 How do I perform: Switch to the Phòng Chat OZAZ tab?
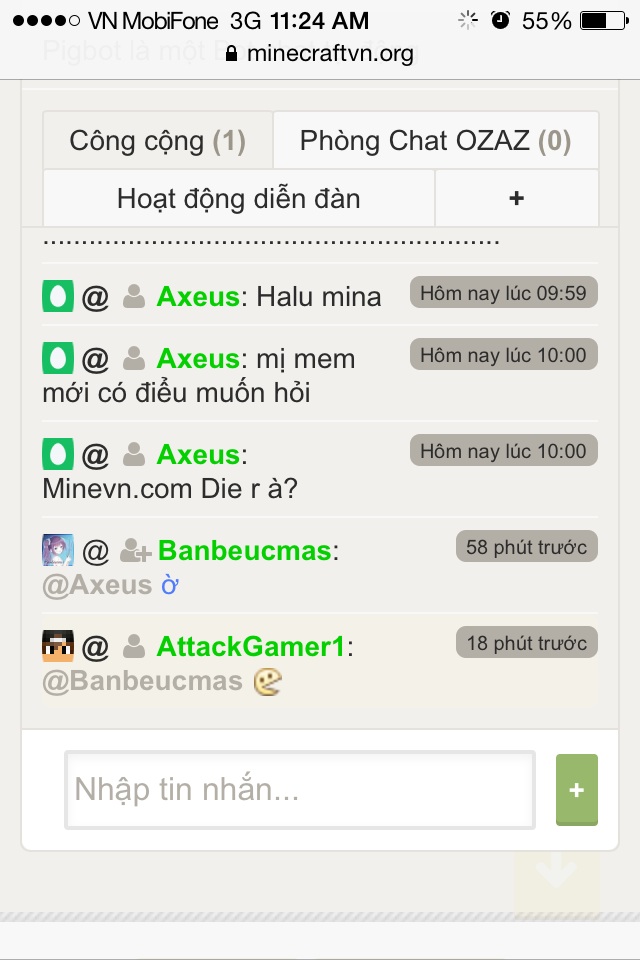point(435,140)
